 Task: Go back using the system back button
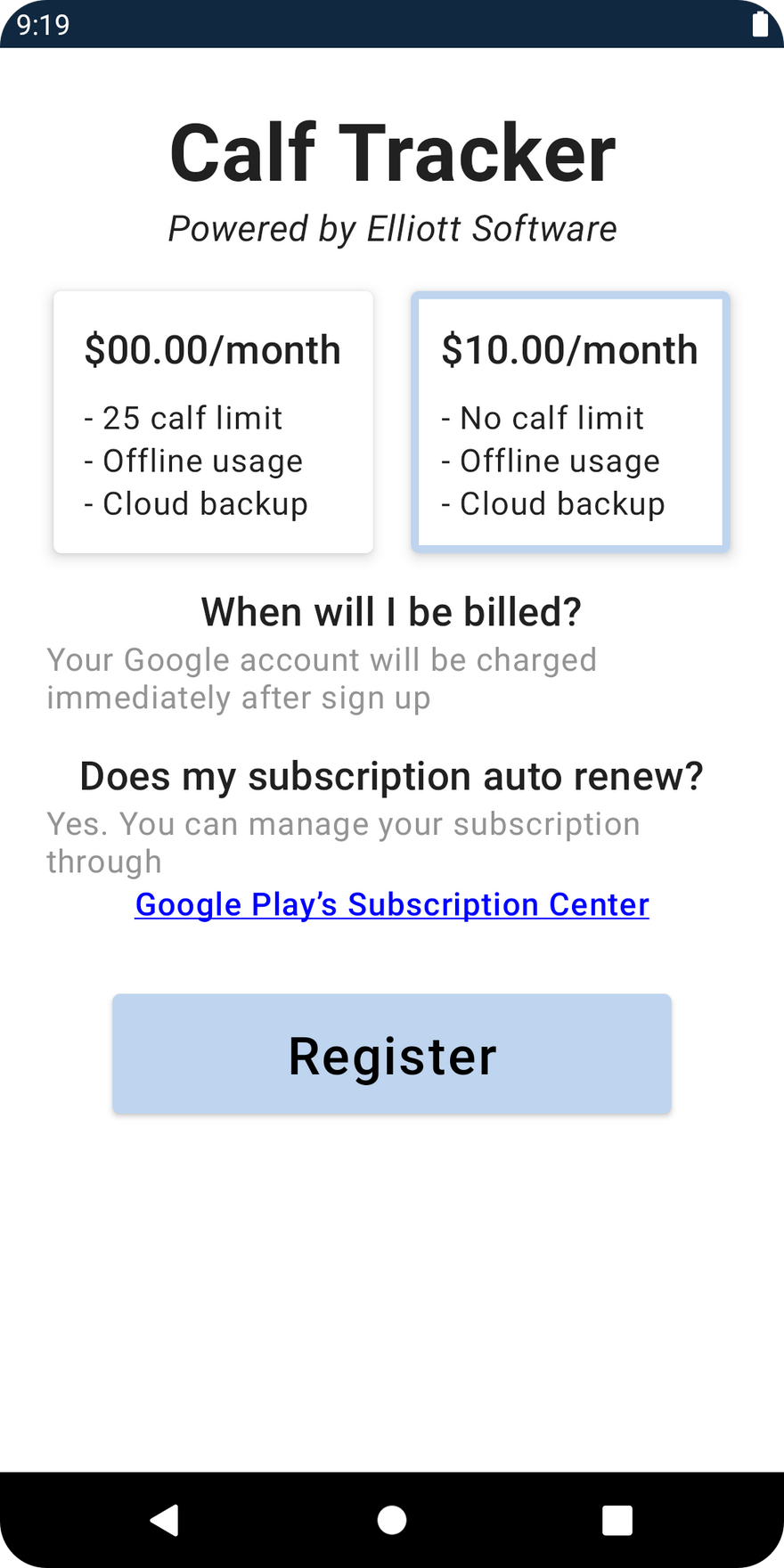tap(165, 1520)
